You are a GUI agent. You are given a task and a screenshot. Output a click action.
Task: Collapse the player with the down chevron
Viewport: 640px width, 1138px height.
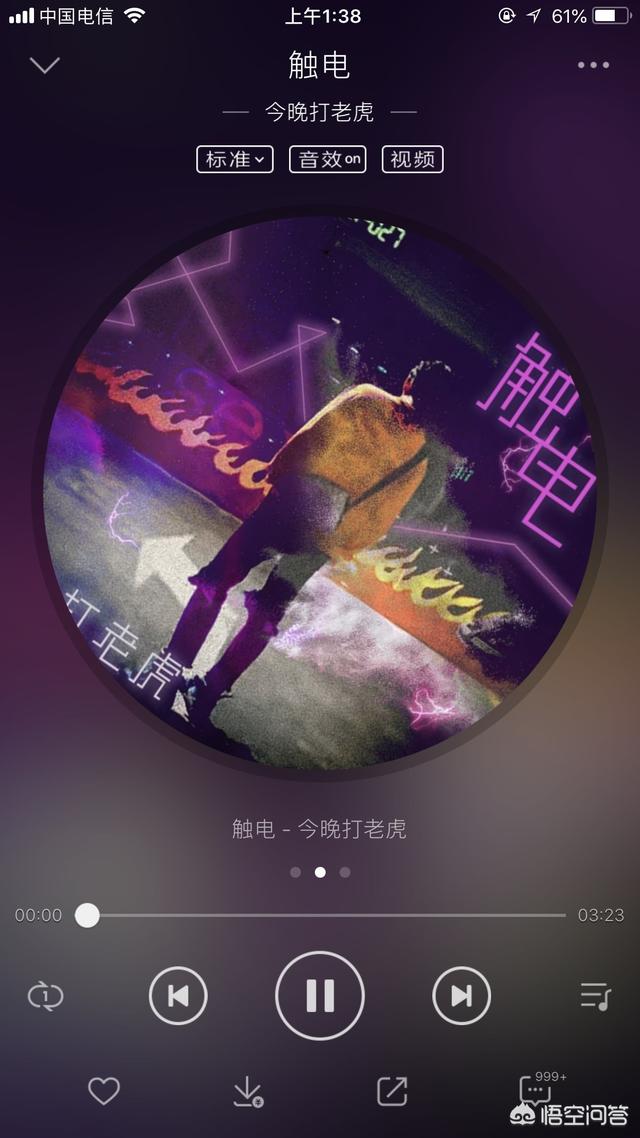(45, 65)
